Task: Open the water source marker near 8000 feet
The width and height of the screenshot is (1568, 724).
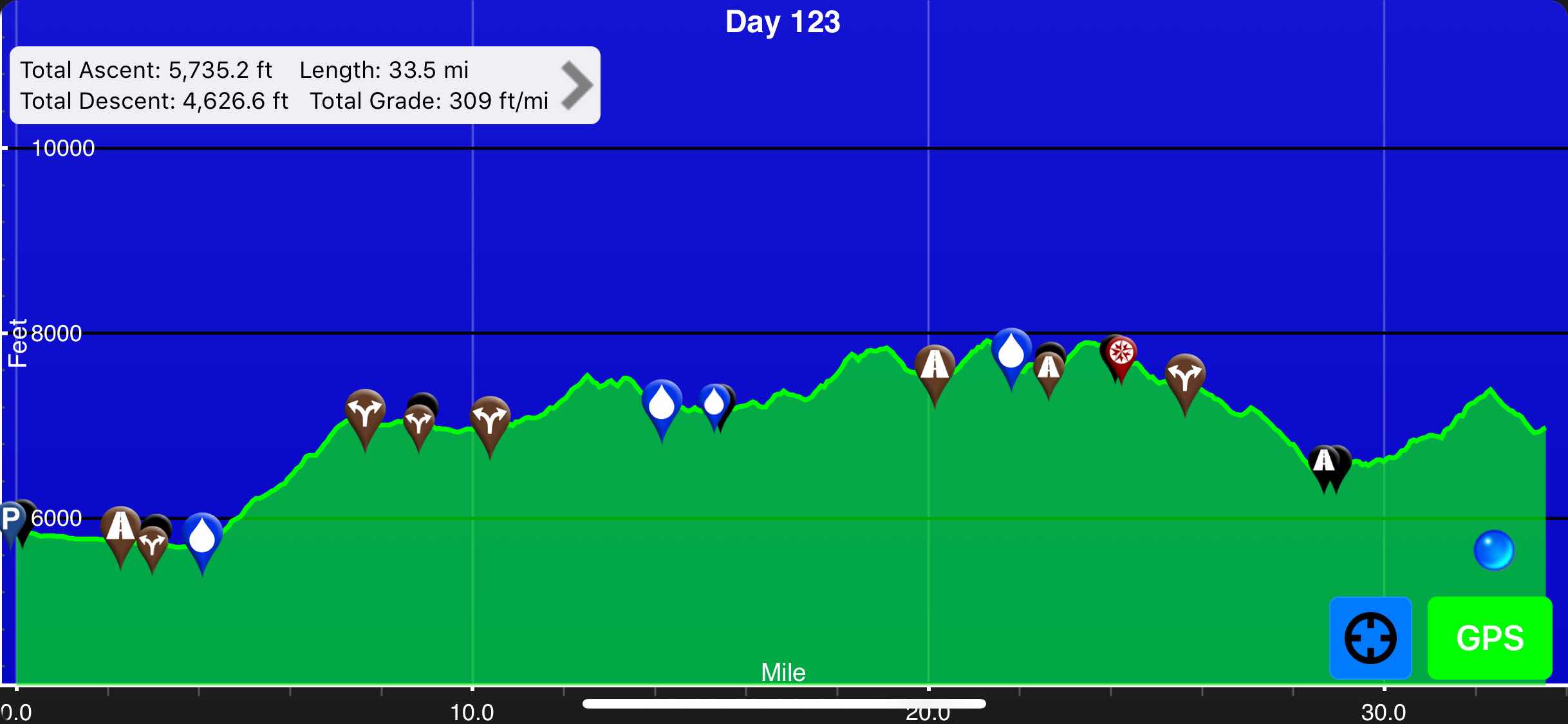Action: tap(1011, 352)
